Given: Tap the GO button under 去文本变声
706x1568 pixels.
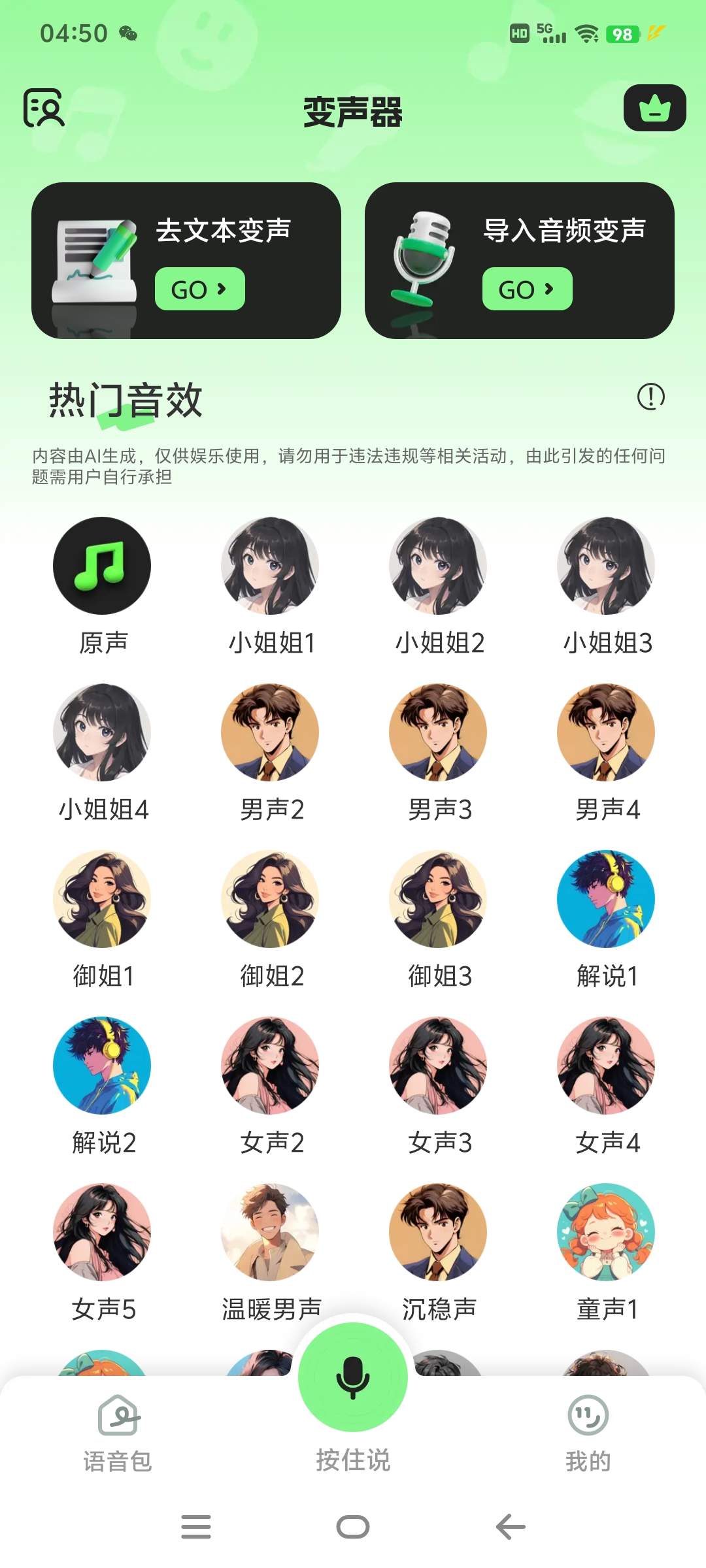Looking at the screenshot, I should [x=199, y=289].
